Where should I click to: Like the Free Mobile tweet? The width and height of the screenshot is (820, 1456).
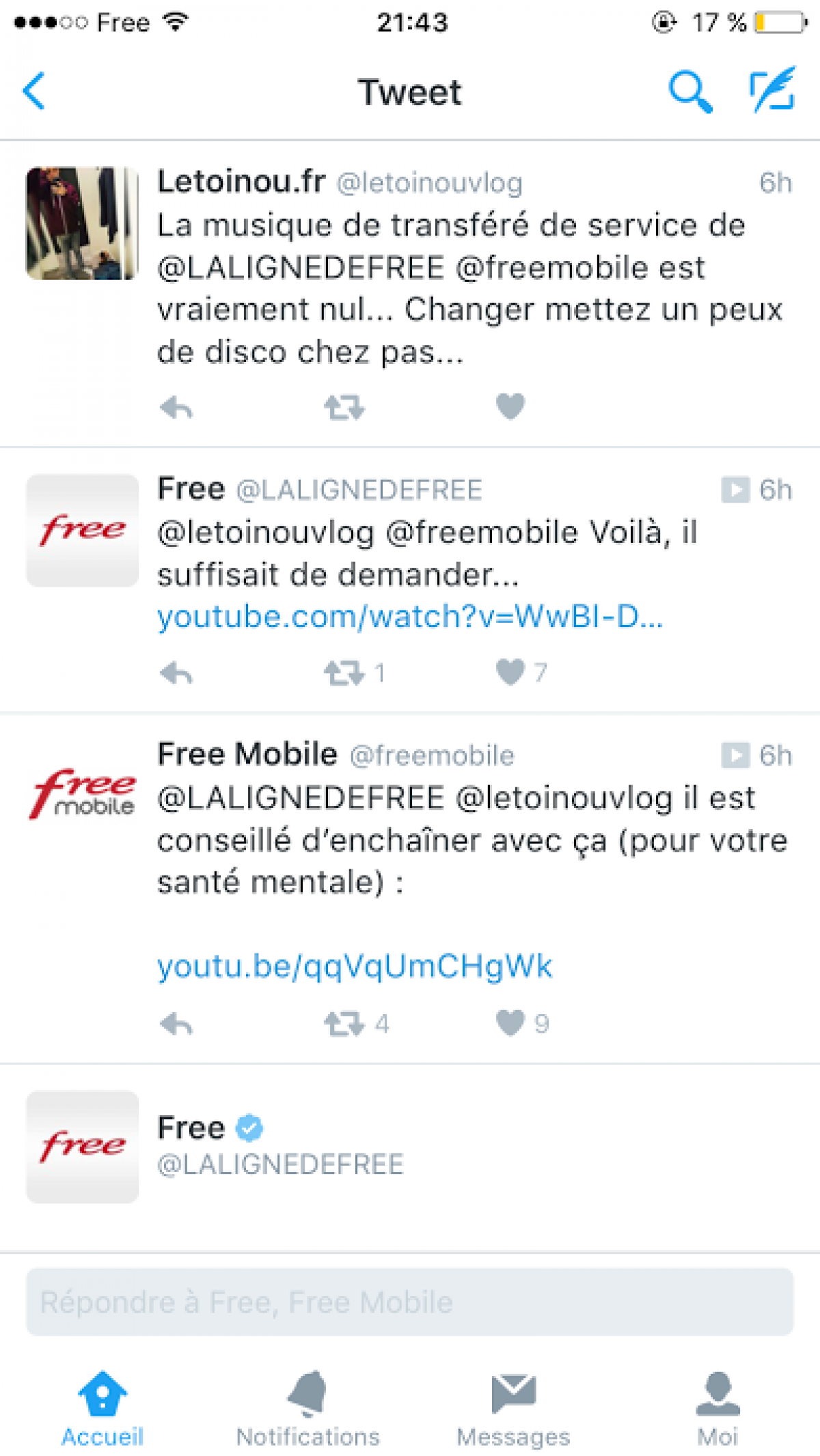click(510, 1022)
